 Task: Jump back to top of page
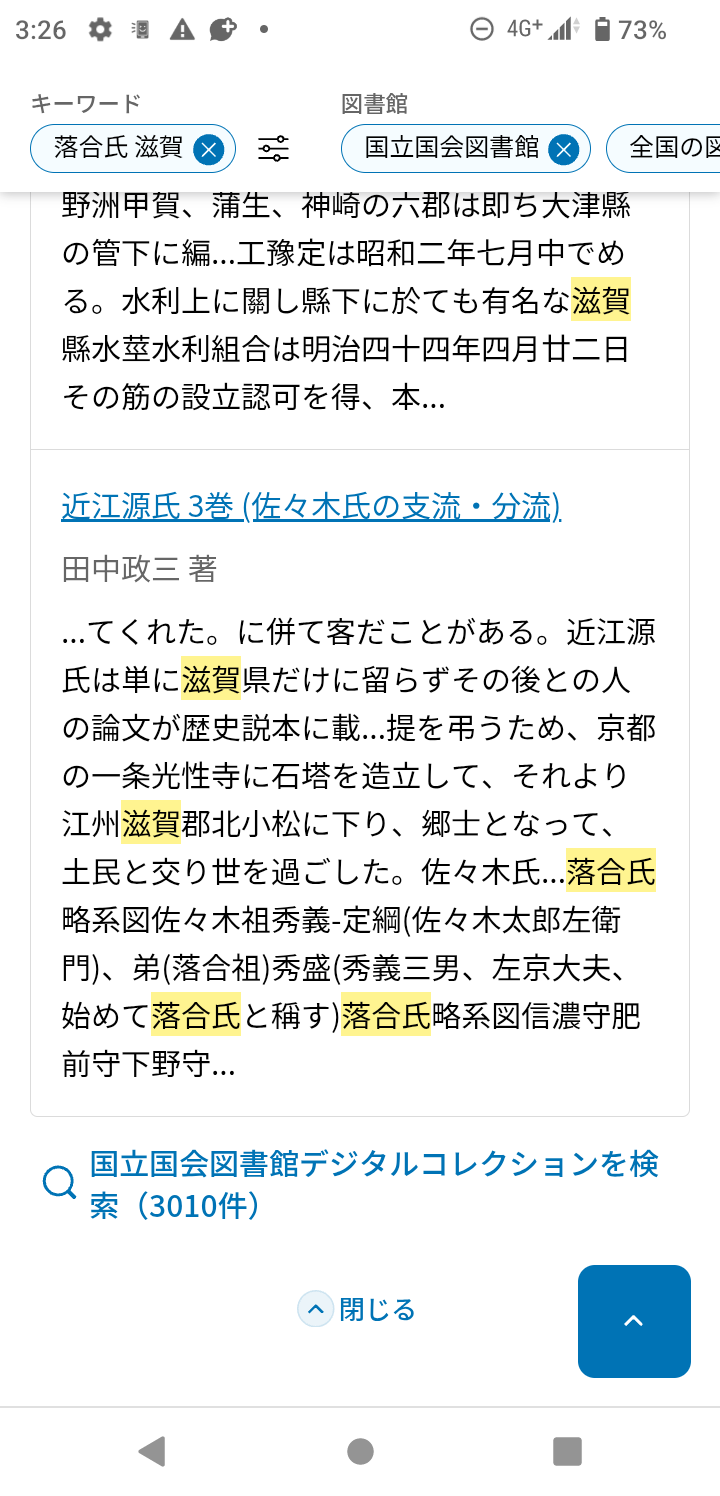634,1321
